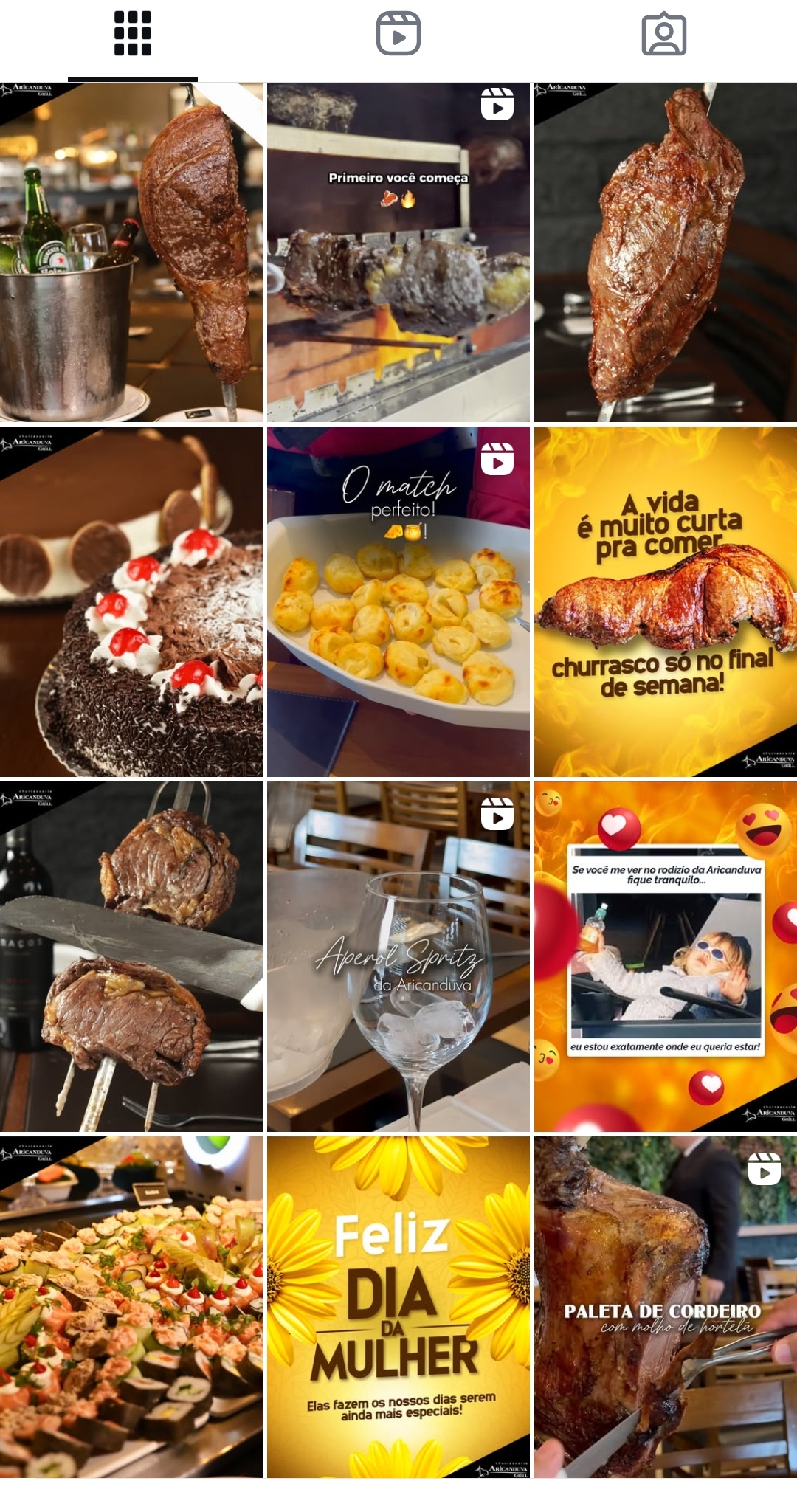Open the 'Feliz Dia da Mulher' post
Screen dimensions: 797x1512
pos(398,1307)
